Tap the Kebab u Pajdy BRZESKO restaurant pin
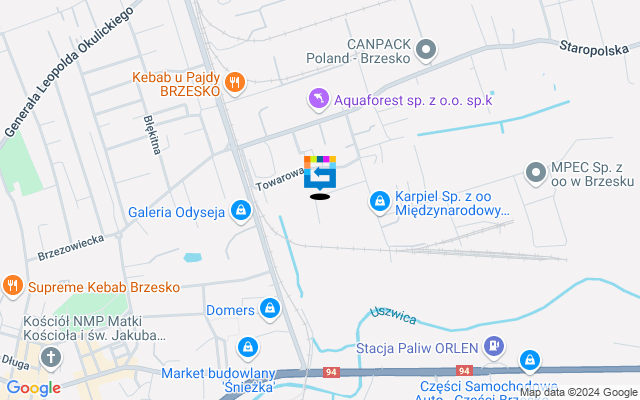 [x=235, y=81]
